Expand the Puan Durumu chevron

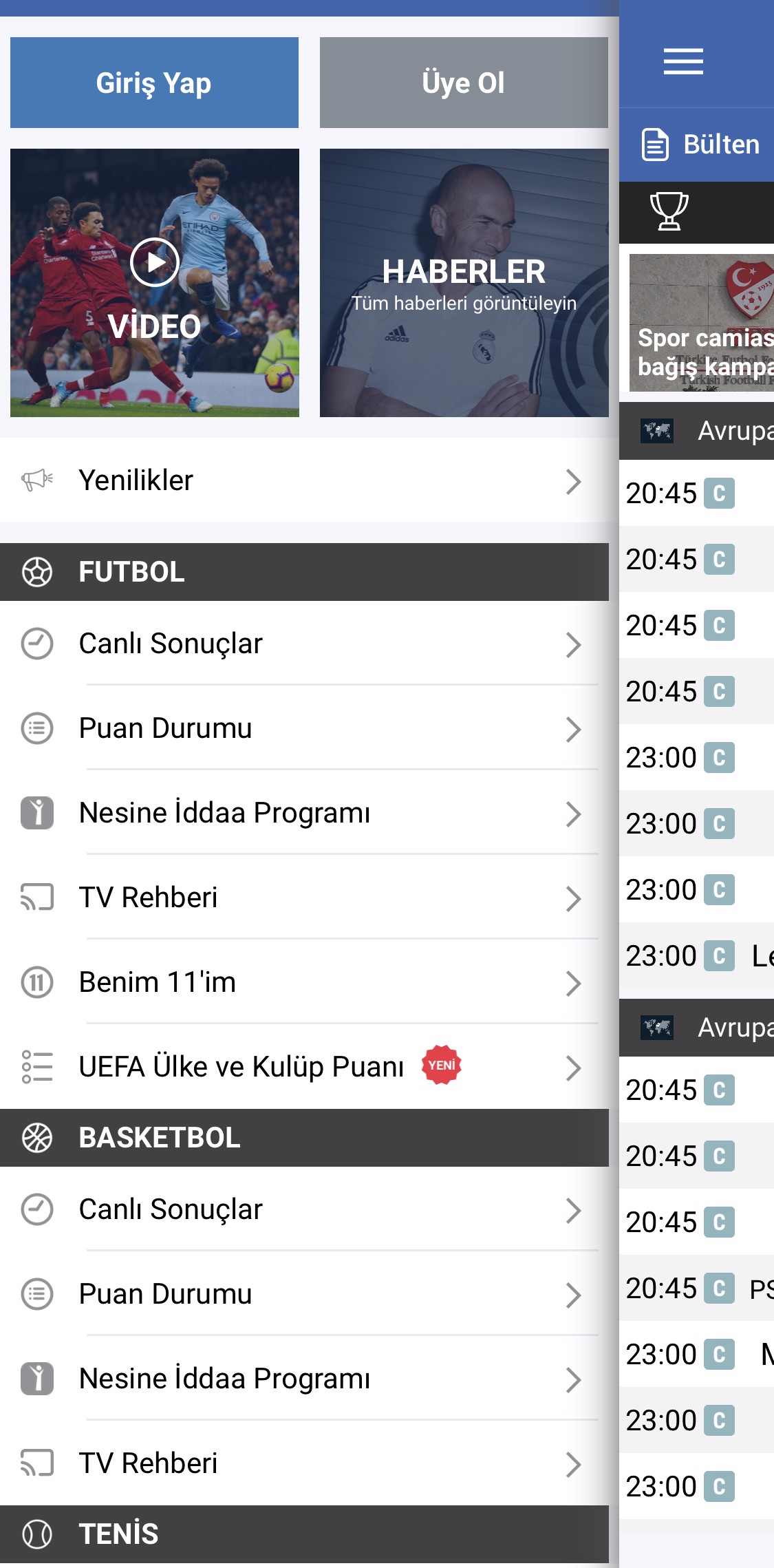(575, 728)
